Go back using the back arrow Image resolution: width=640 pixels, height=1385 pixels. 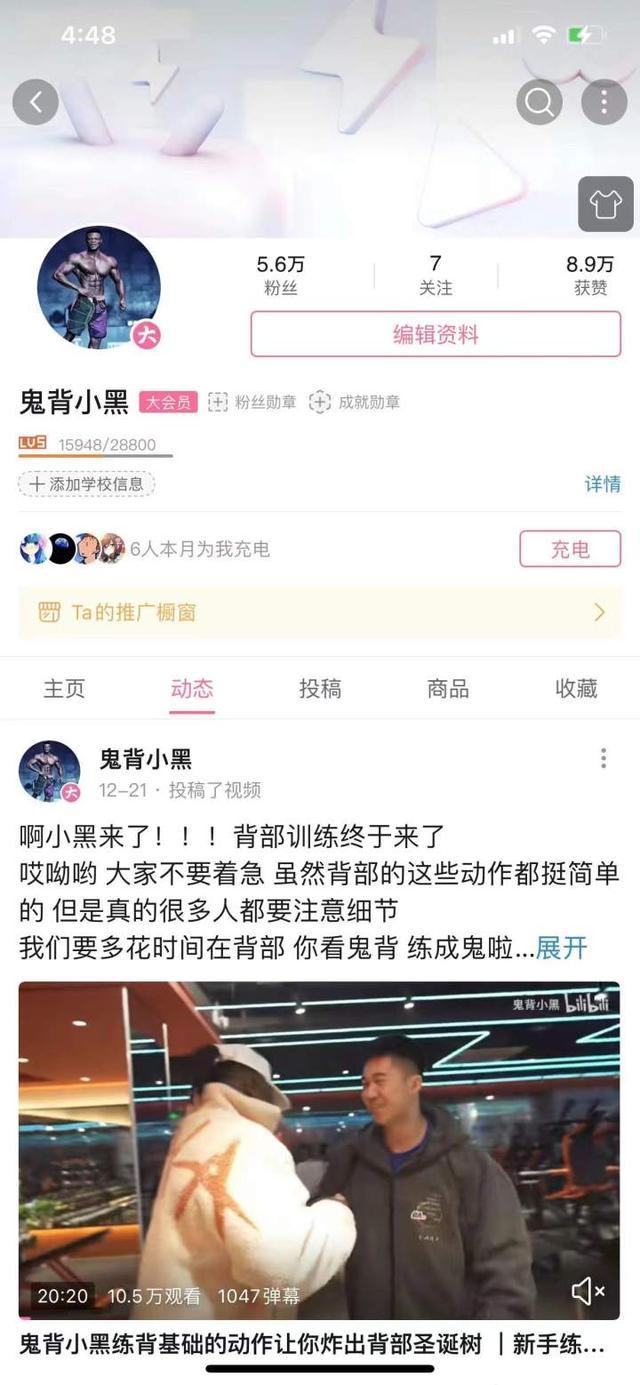point(36,102)
